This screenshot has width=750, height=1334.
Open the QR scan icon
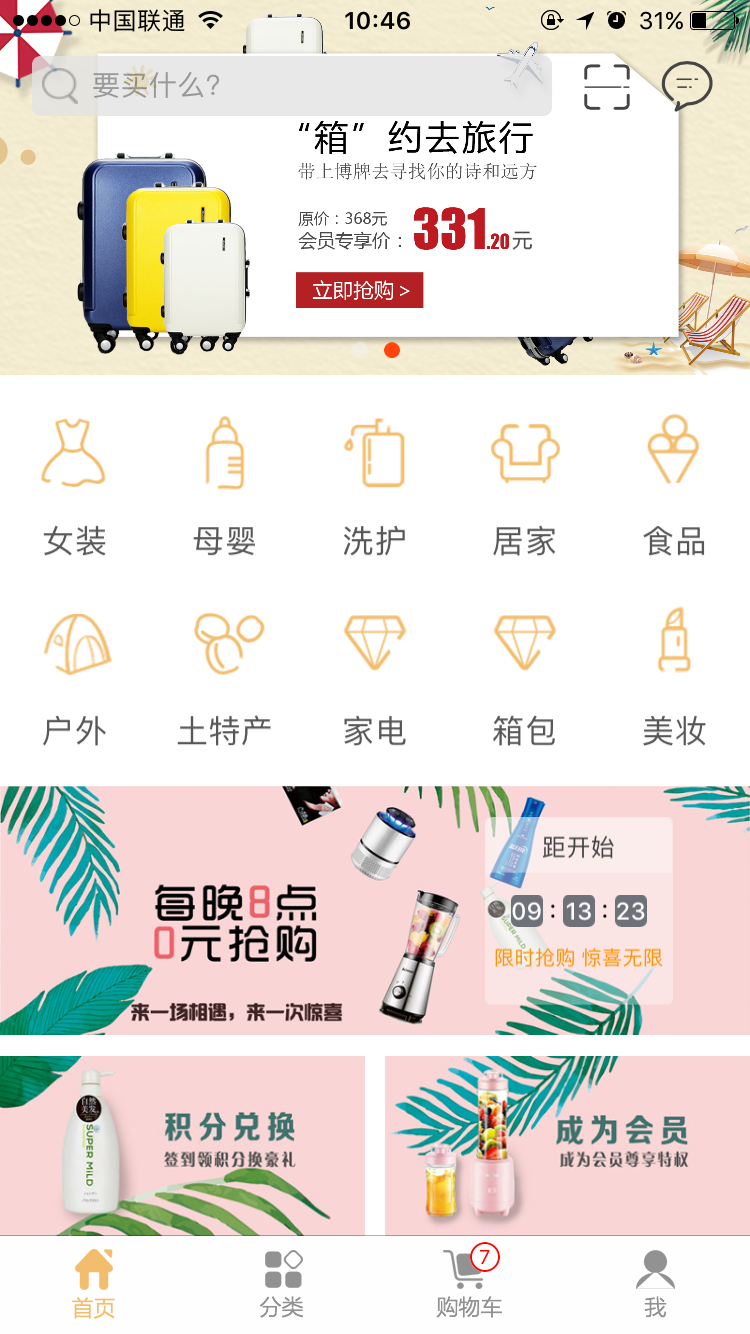[x=607, y=87]
